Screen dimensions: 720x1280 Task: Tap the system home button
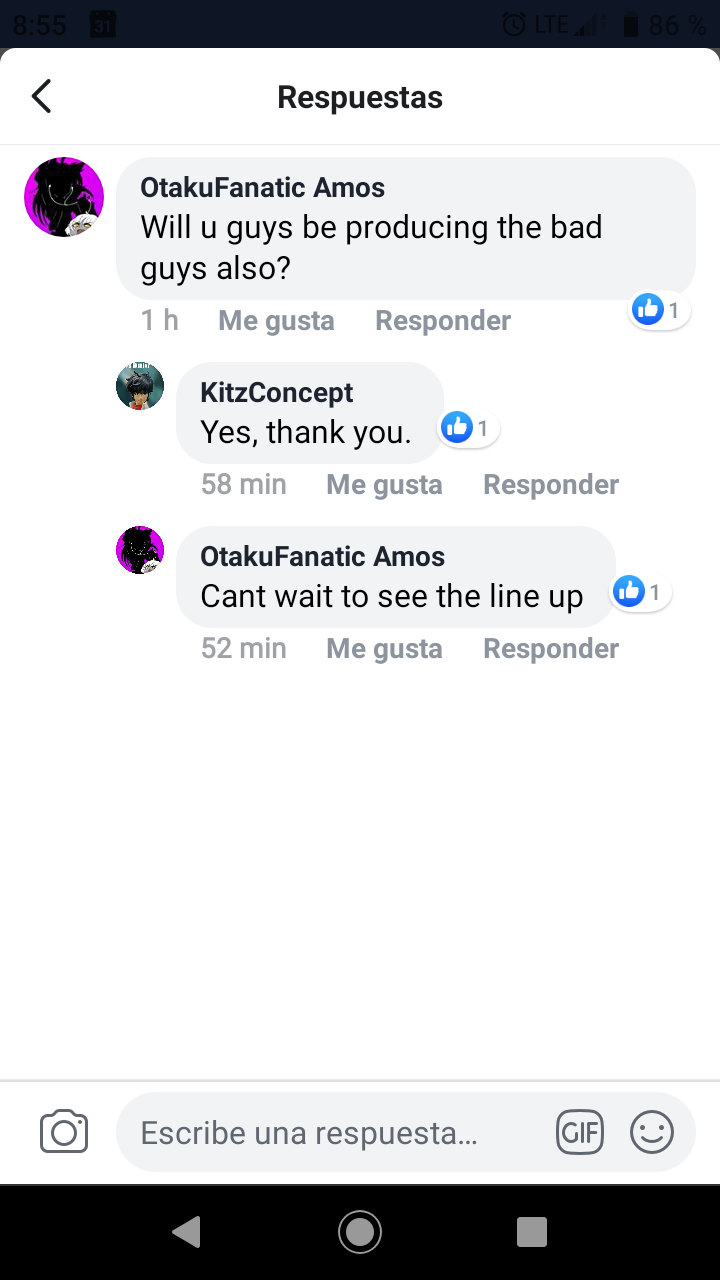360,1232
